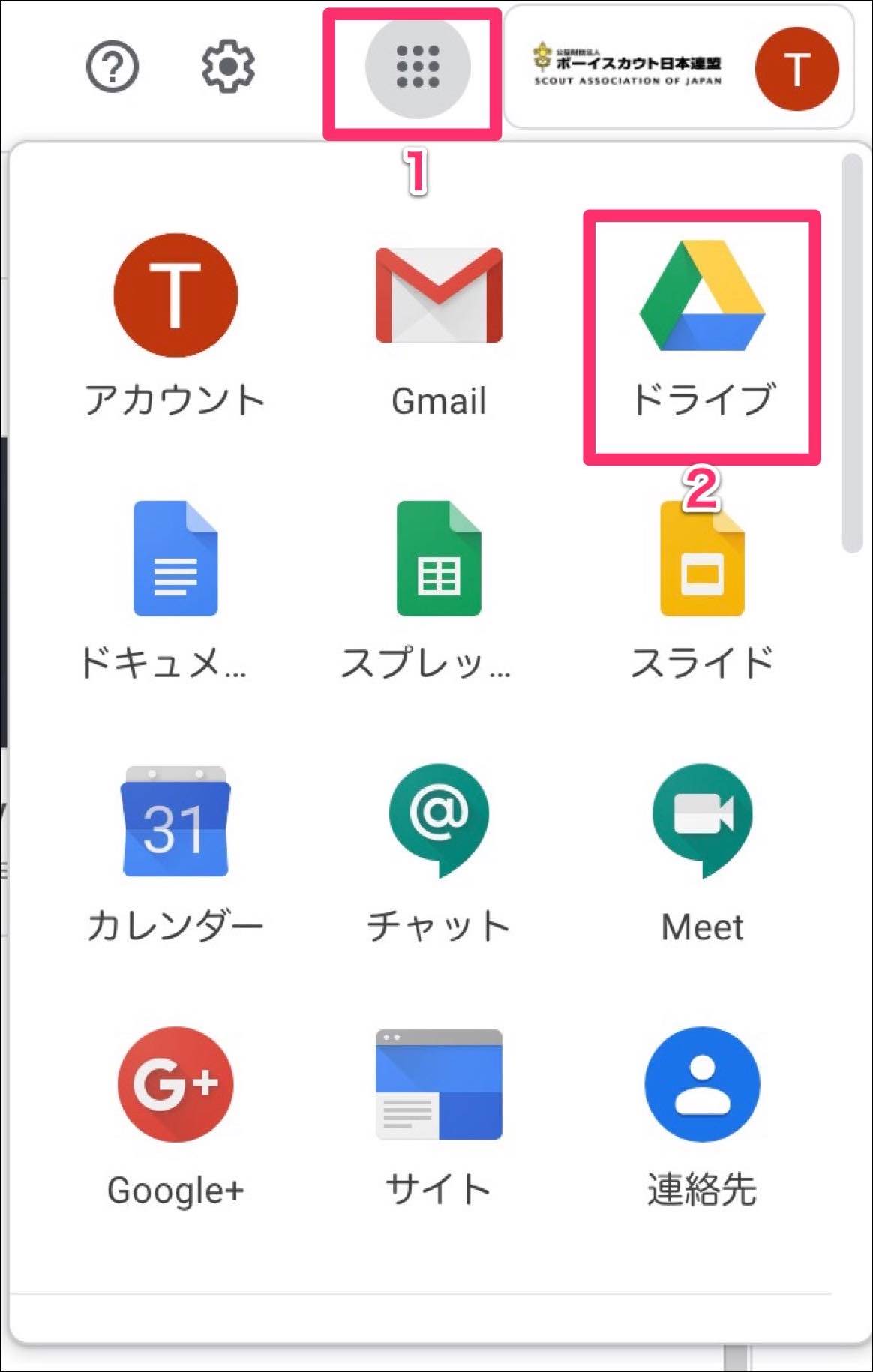This screenshot has width=873, height=1372.
Task: Open the help menu
Action: (x=111, y=67)
